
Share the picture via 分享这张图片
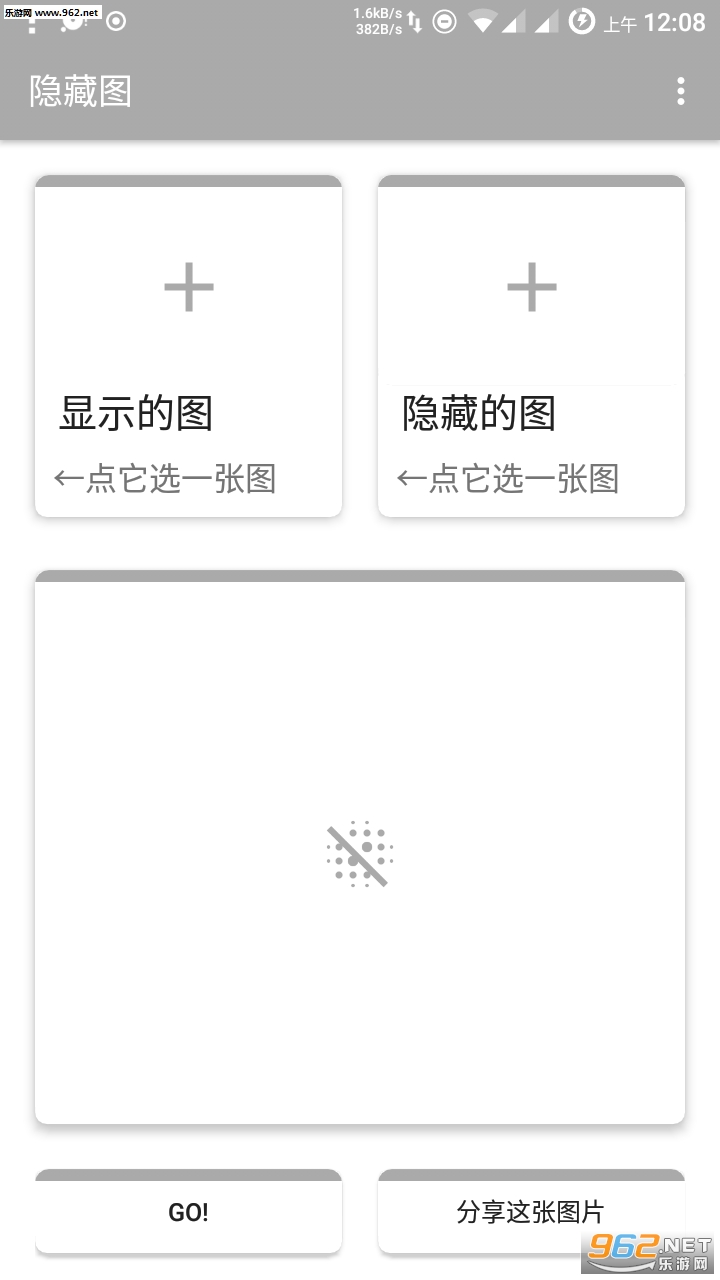(x=531, y=1213)
